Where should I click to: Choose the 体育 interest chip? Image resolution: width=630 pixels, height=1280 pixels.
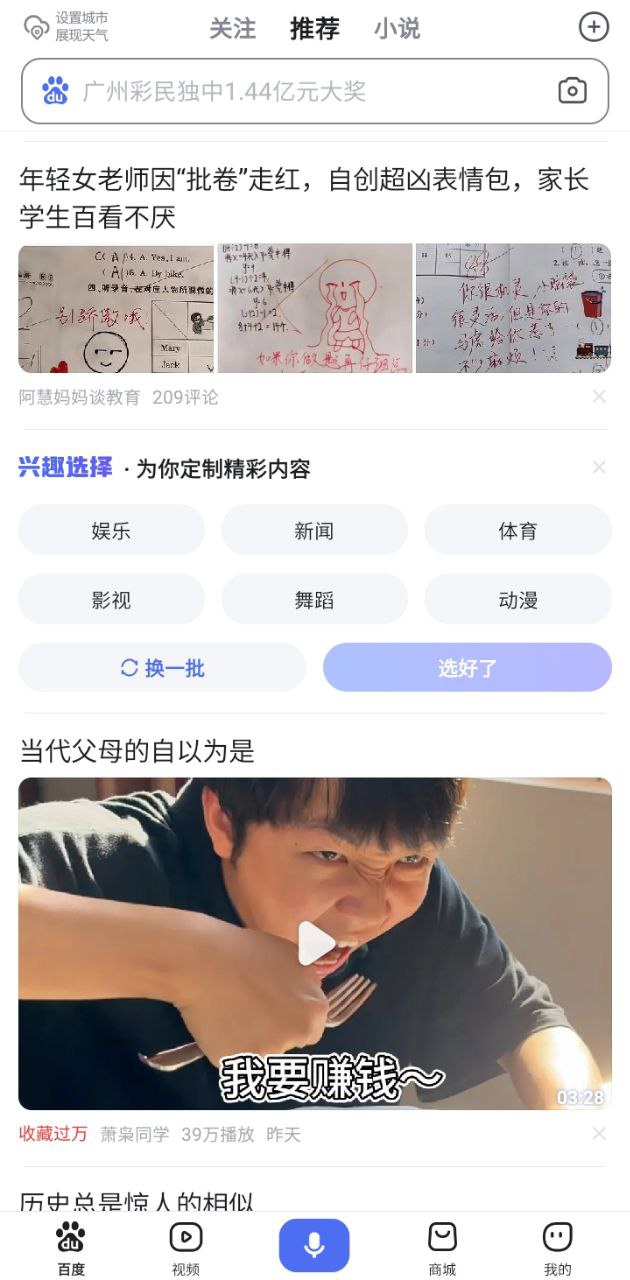[x=518, y=531]
